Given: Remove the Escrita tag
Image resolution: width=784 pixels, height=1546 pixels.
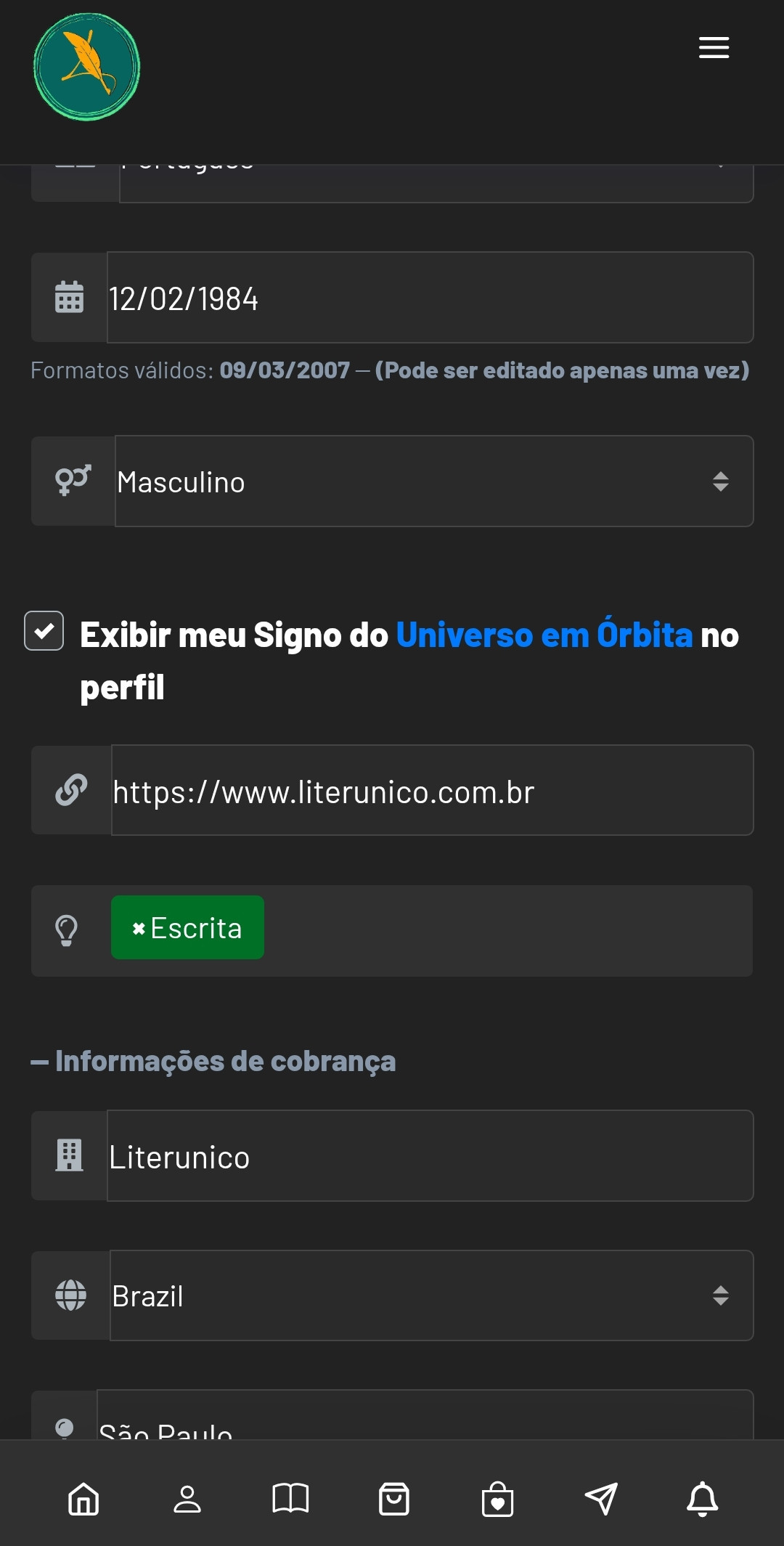Looking at the screenshot, I should coord(138,927).
